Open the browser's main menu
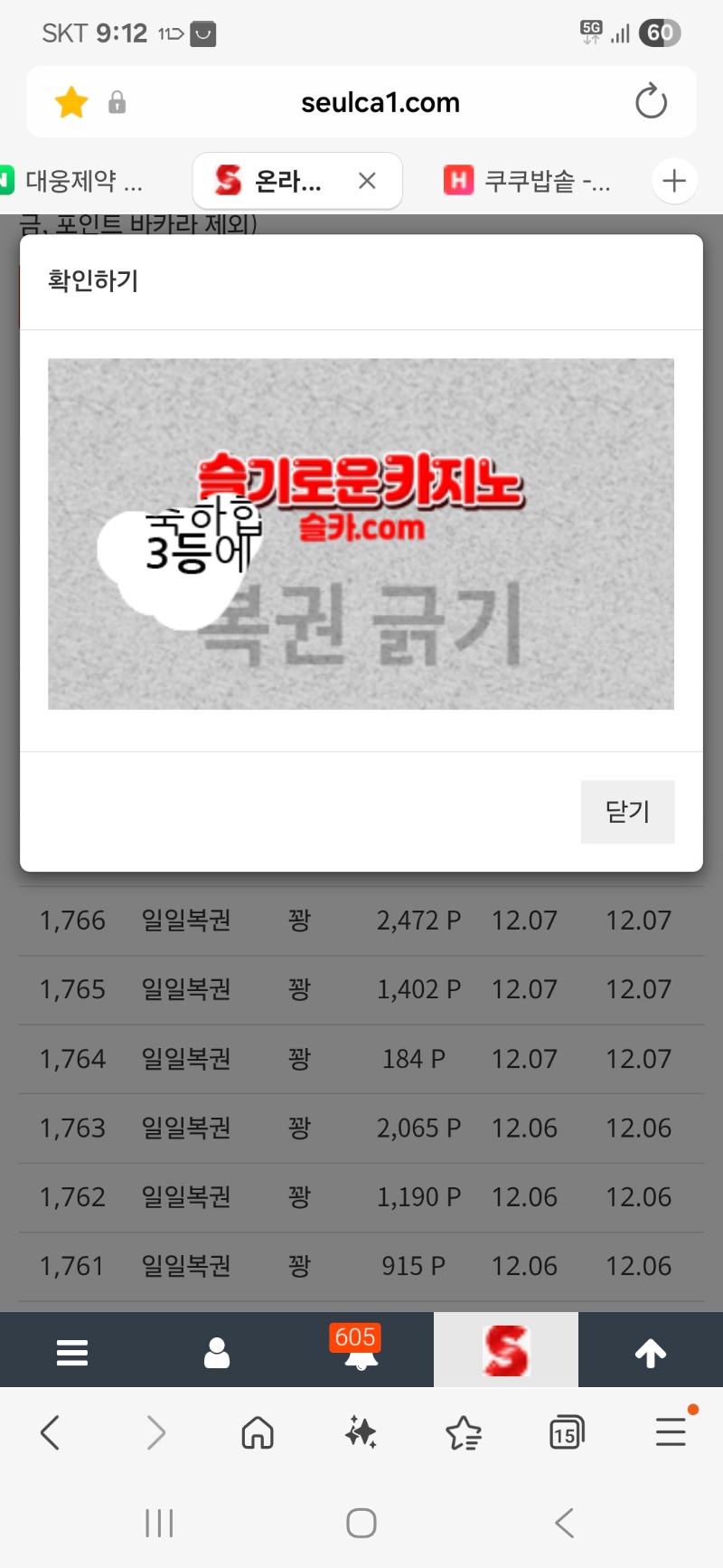 (671, 1432)
